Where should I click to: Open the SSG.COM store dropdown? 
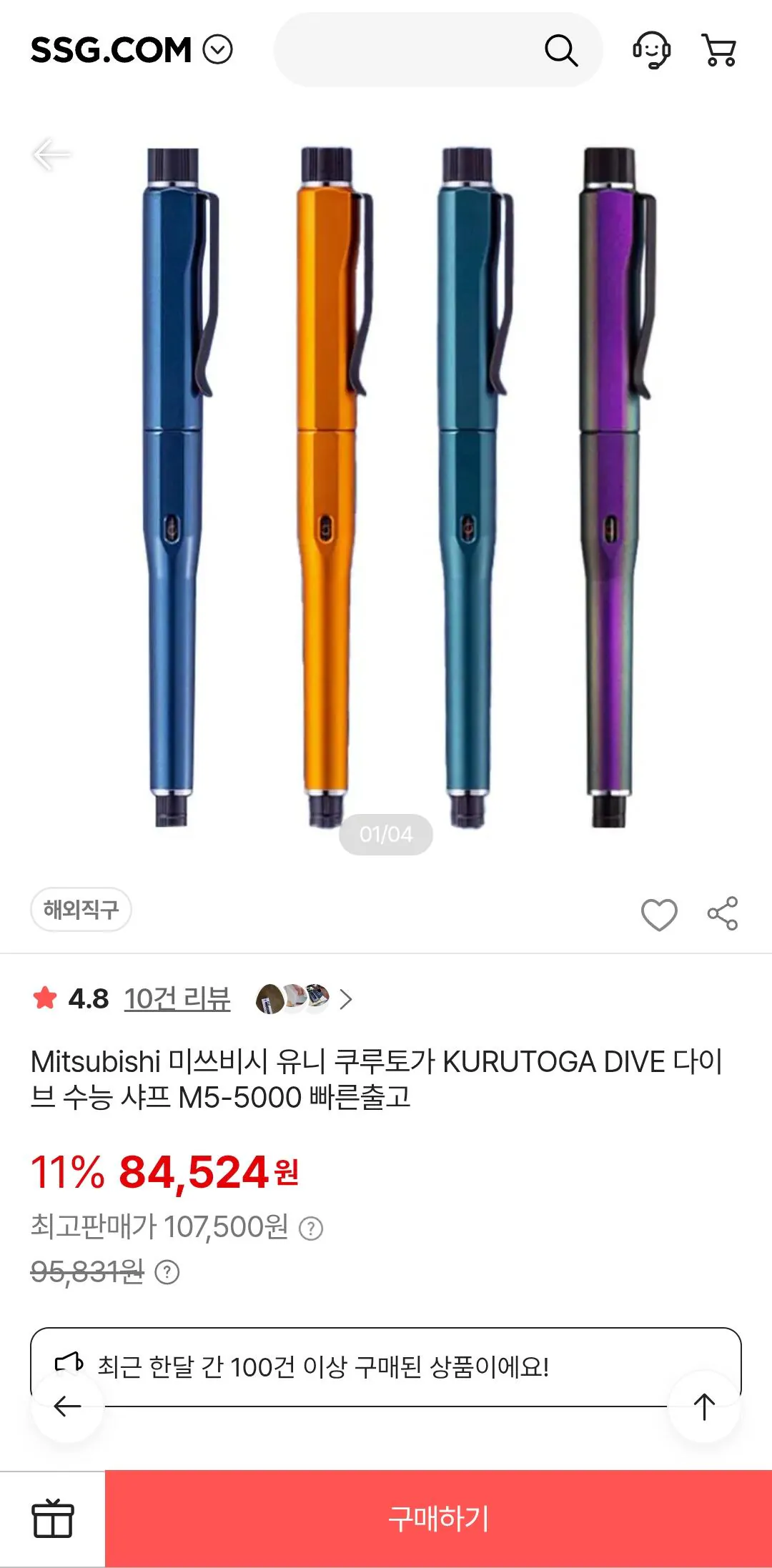(217, 50)
